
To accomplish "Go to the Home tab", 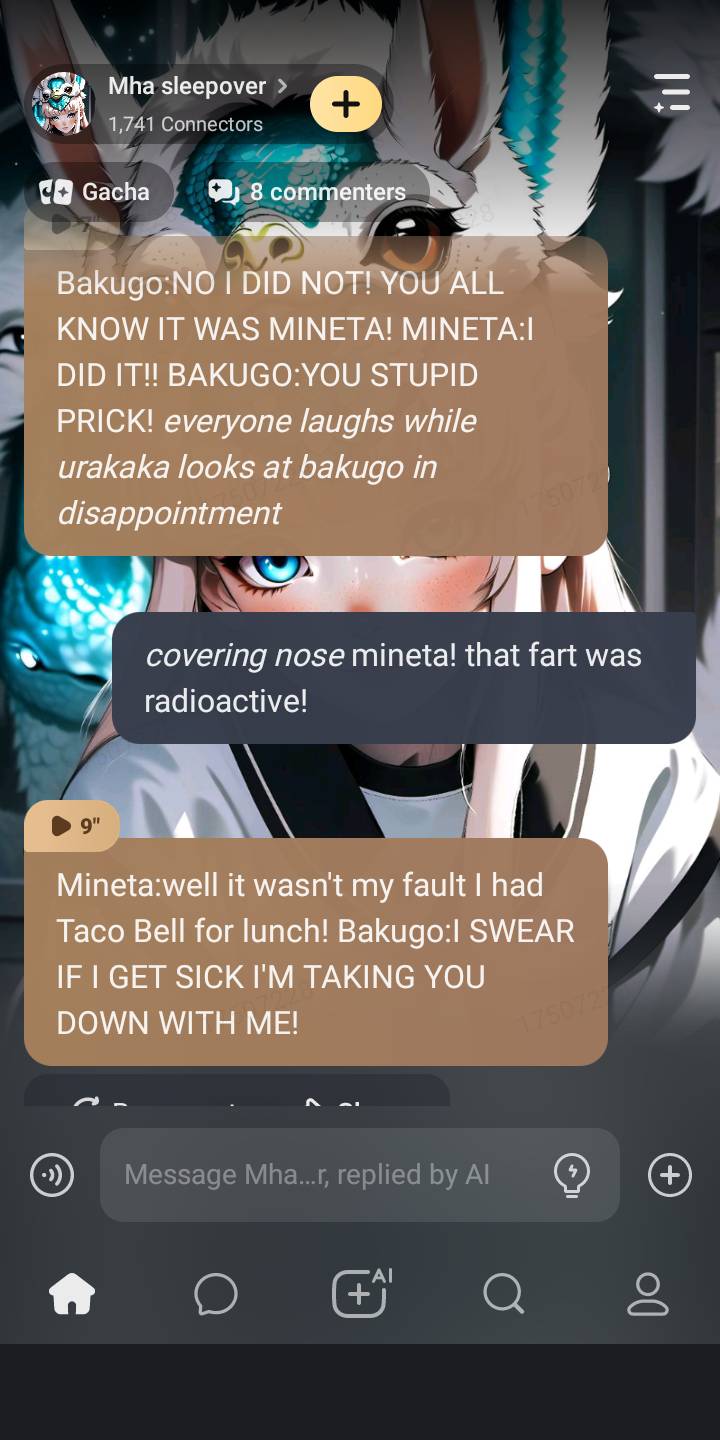I will click(x=72, y=1295).
